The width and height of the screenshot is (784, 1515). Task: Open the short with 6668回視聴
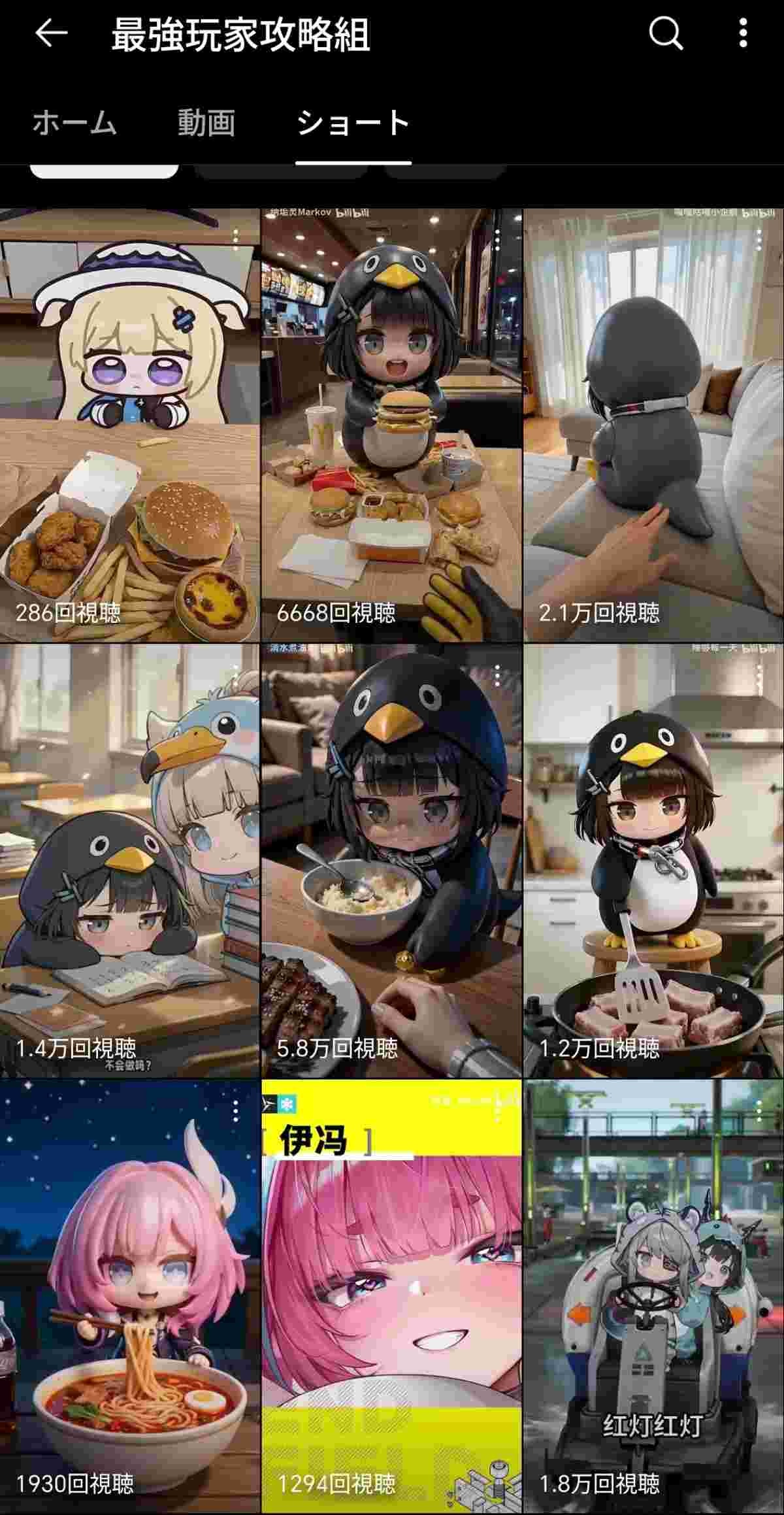point(391,425)
